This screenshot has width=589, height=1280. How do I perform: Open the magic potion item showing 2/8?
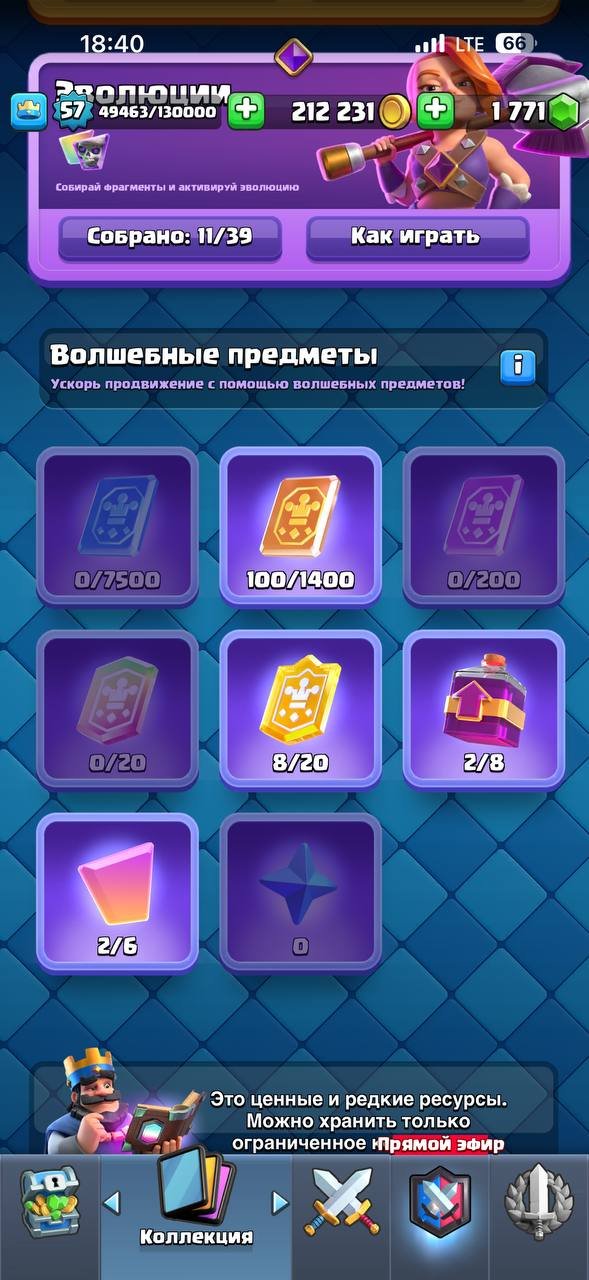tap(484, 709)
